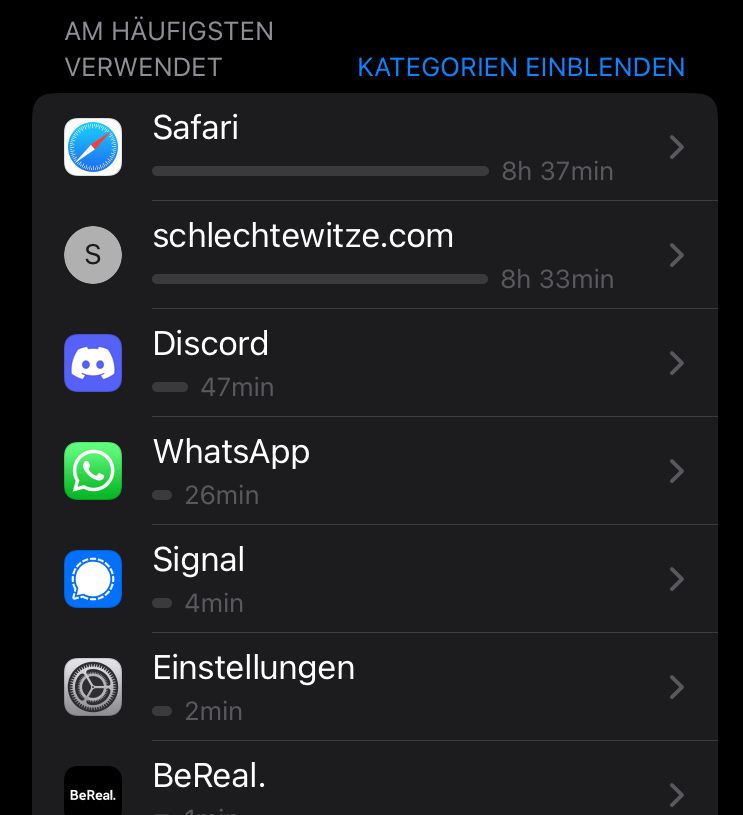743x815 pixels.
Task: Tap Kategorien einblenden link
Action: pos(520,67)
